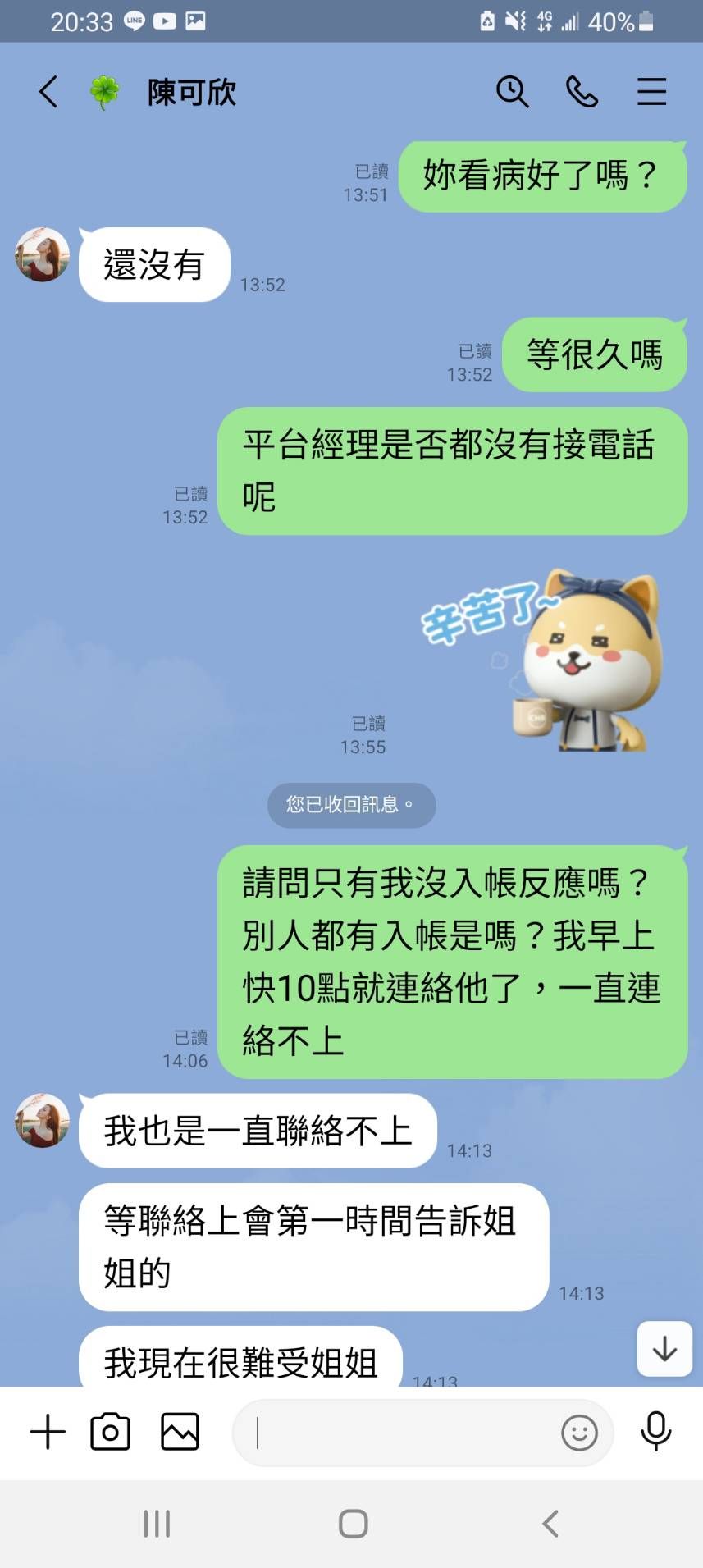
Task: Open the chat hamburger menu
Action: click(651, 92)
